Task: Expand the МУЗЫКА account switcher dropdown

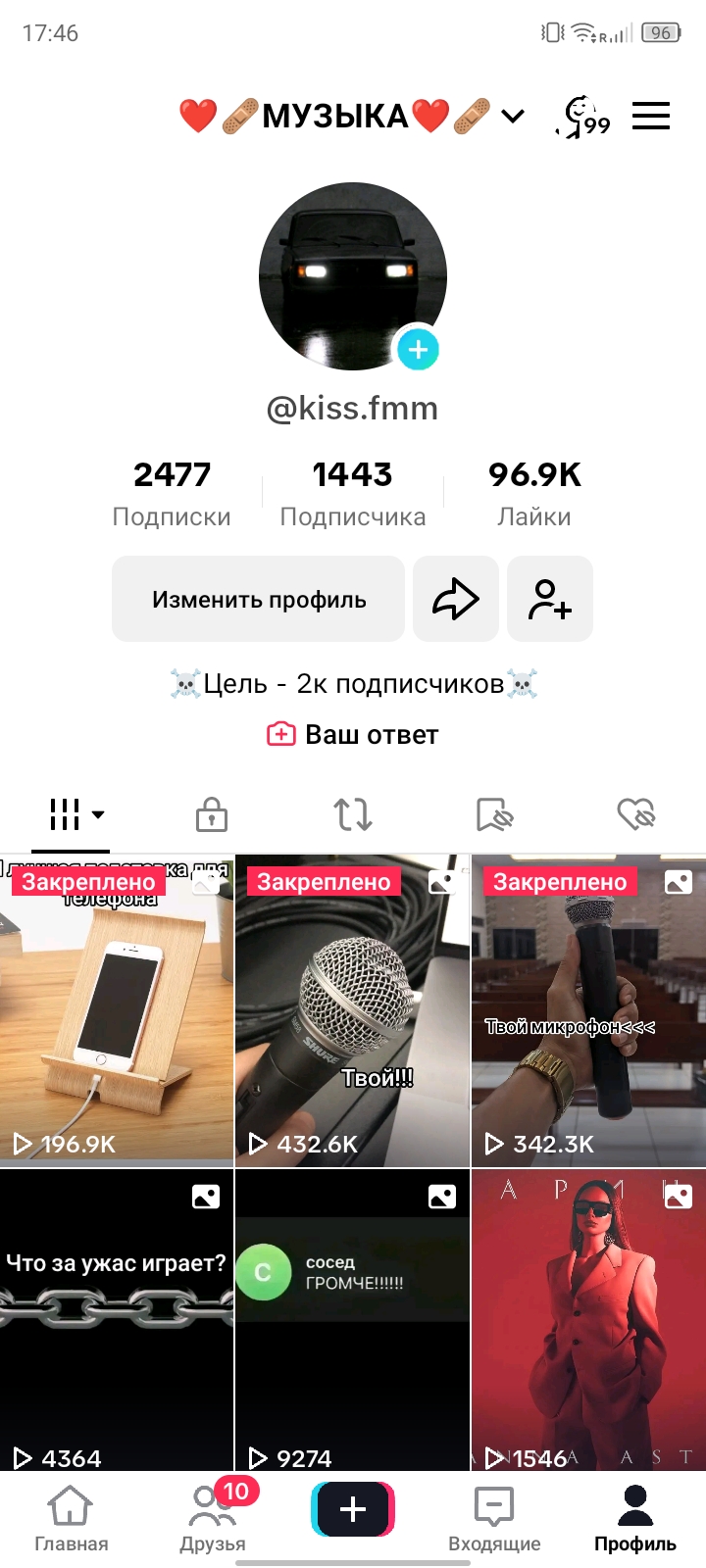Action: 512,117
